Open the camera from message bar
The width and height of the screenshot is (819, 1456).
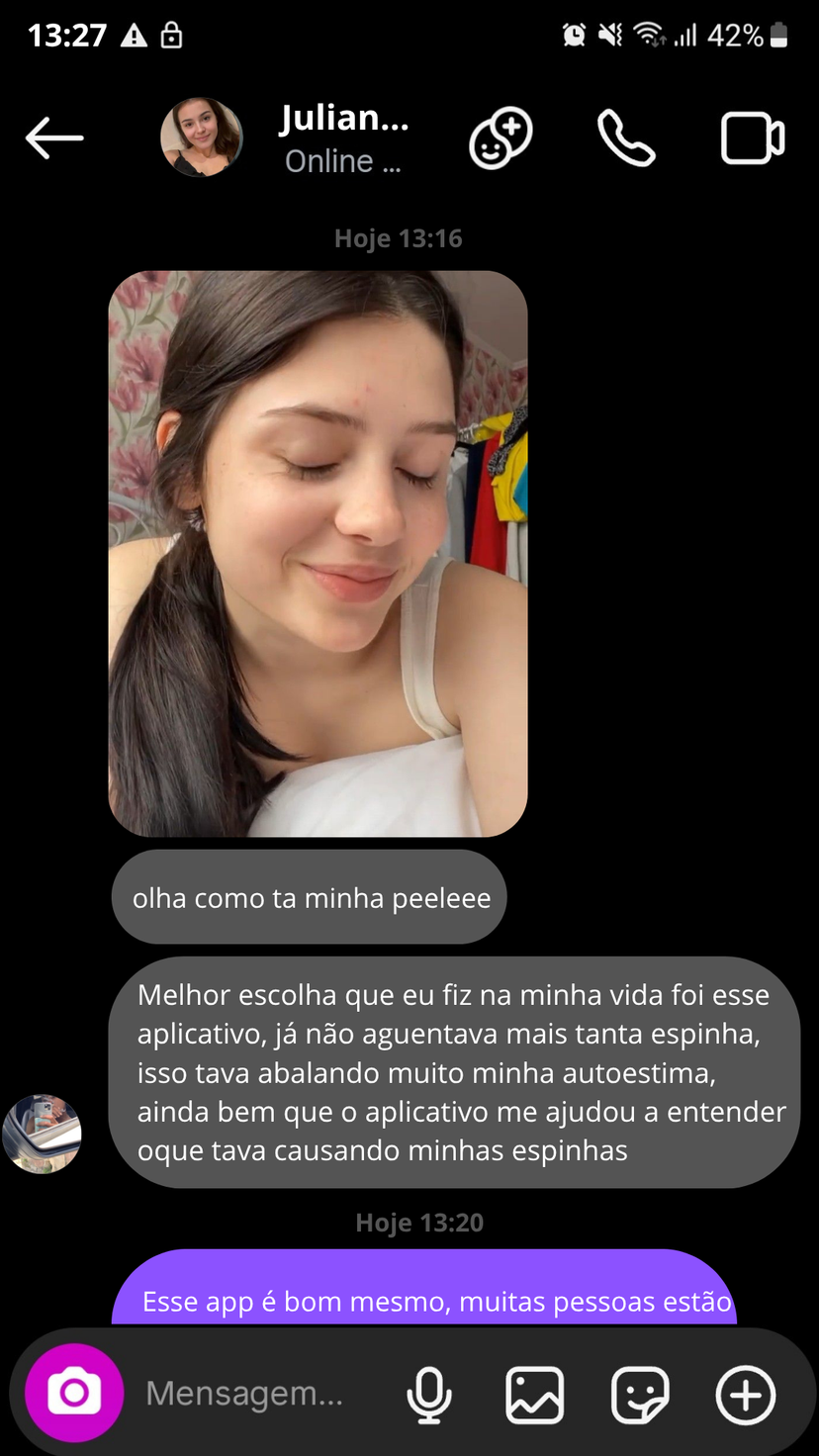(x=74, y=1393)
